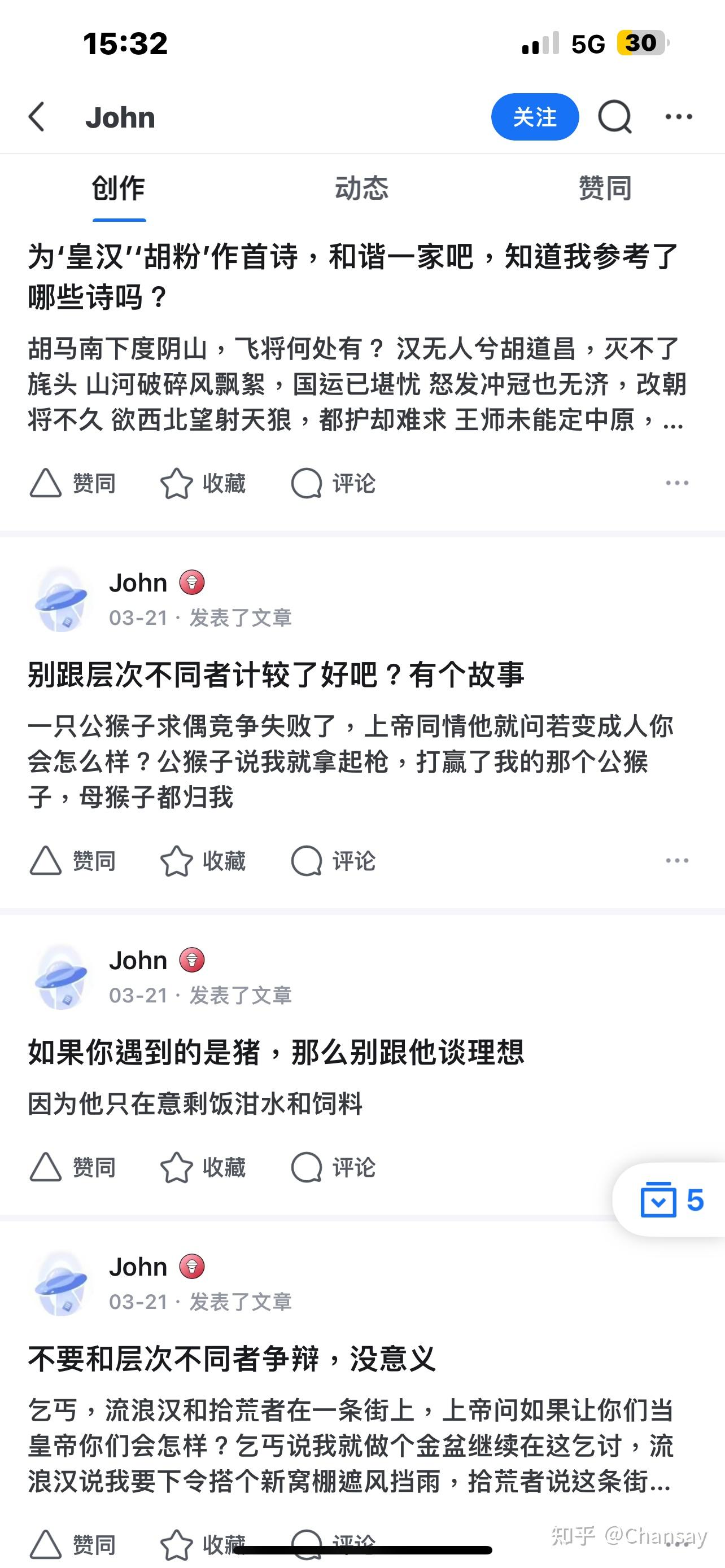Go back using the top-left arrow
Viewport: 725px width, 1568px height.
point(37,116)
